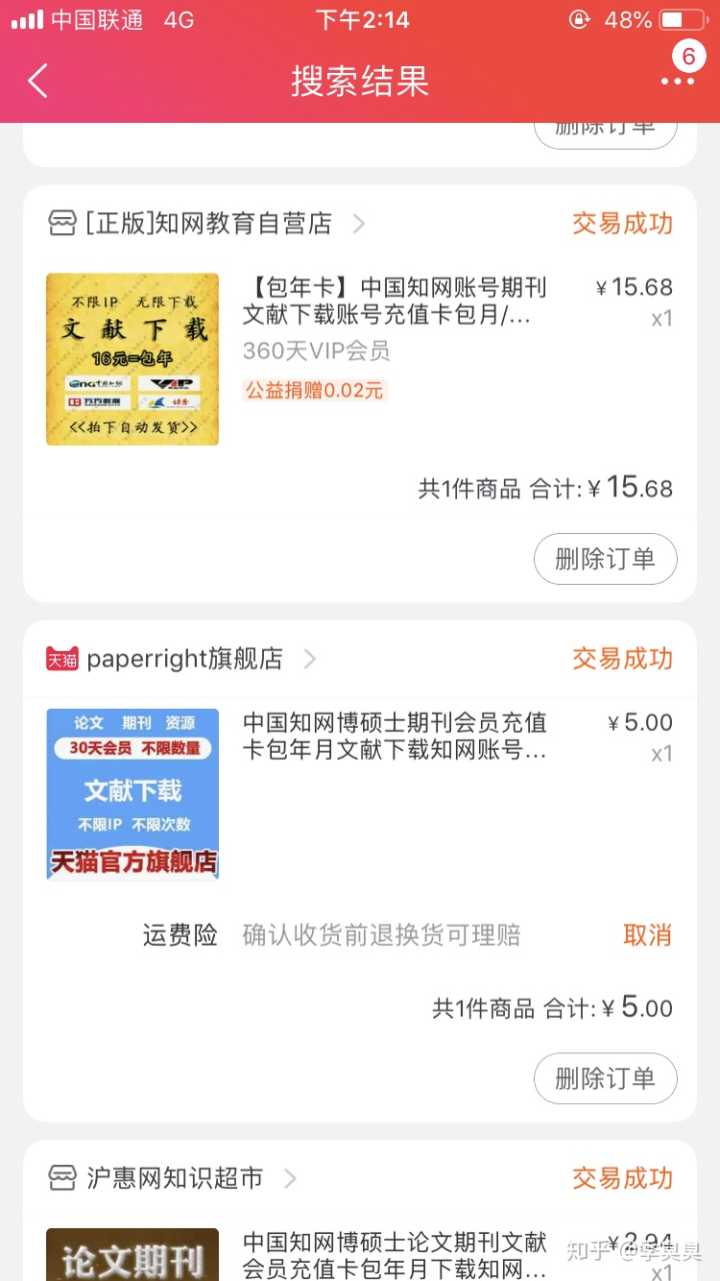Open the 论文期刊 product from 沪惠网知识超市
Image resolution: width=720 pixels, height=1281 pixels.
pos(132,1258)
